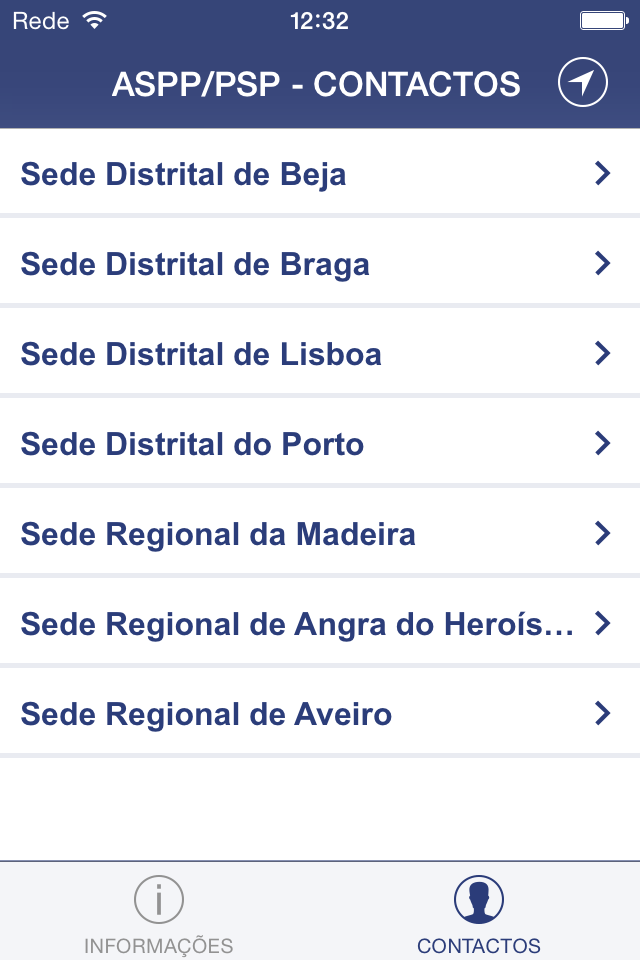Select Sede Distrital de Braga
Viewport: 640px width, 960px height.
tap(320, 264)
